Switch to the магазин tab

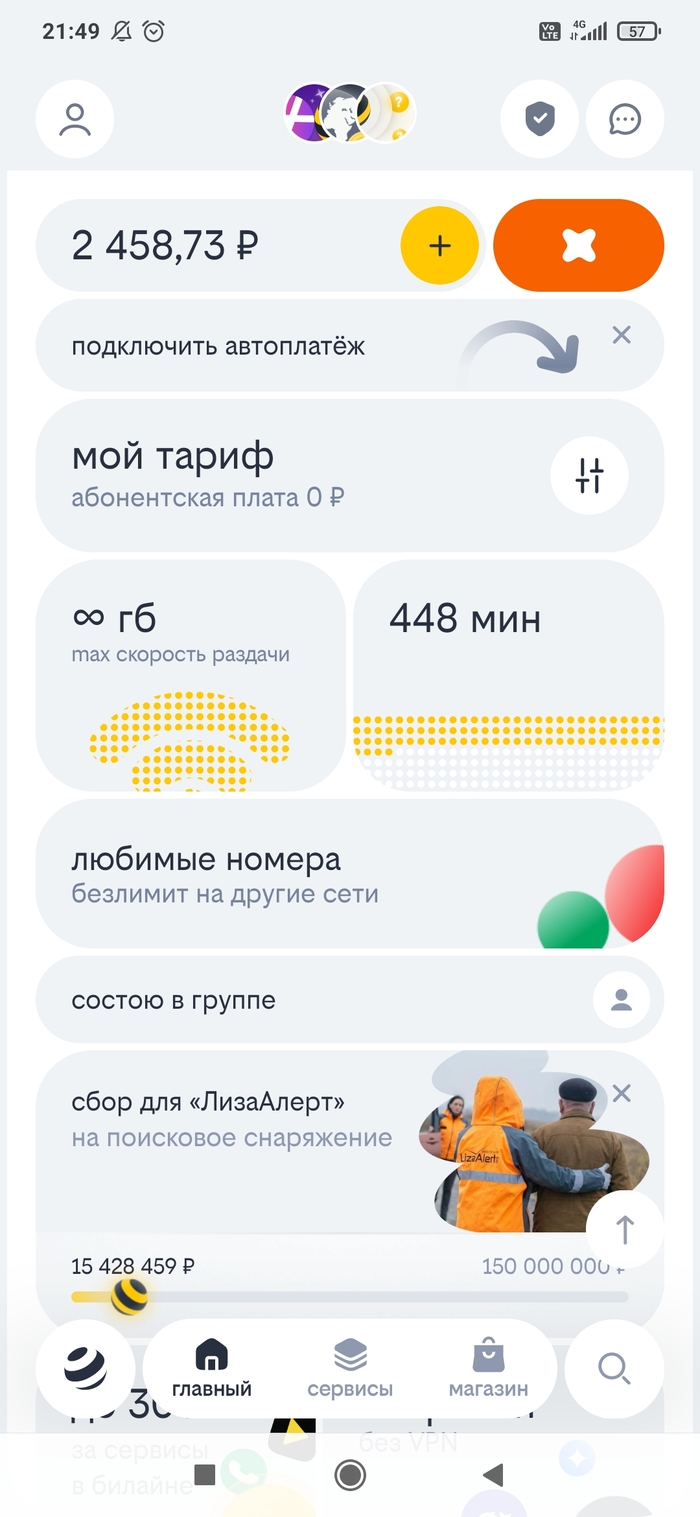(488, 1369)
